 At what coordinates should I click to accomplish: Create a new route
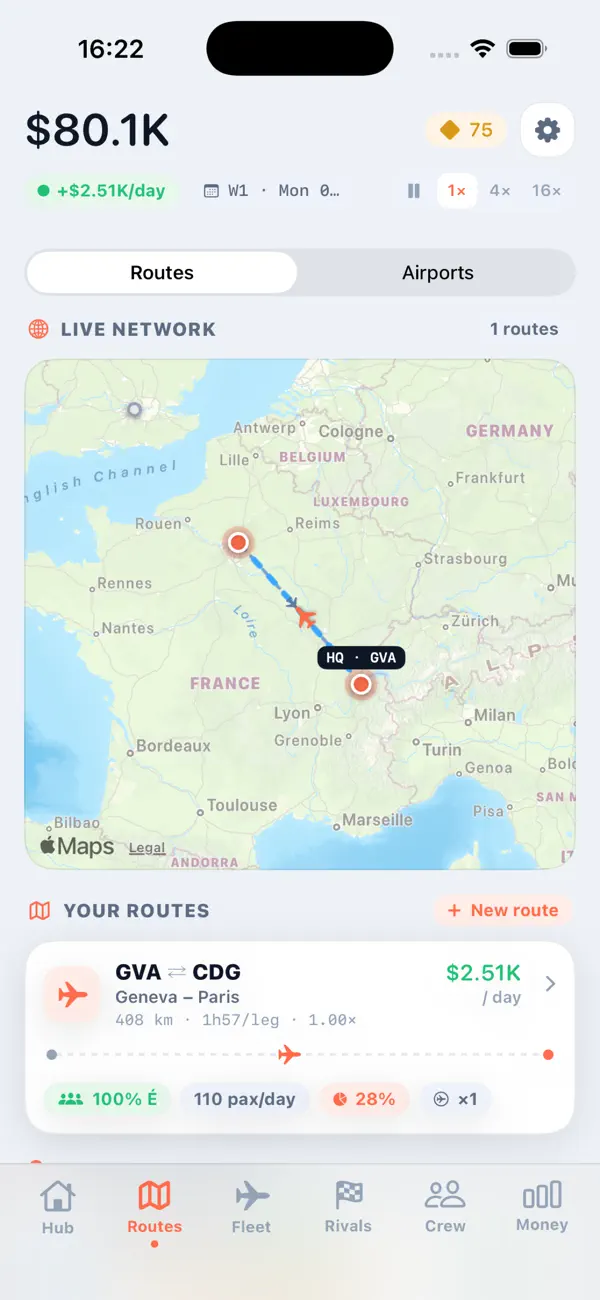pyautogui.click(x=502, y=910)
